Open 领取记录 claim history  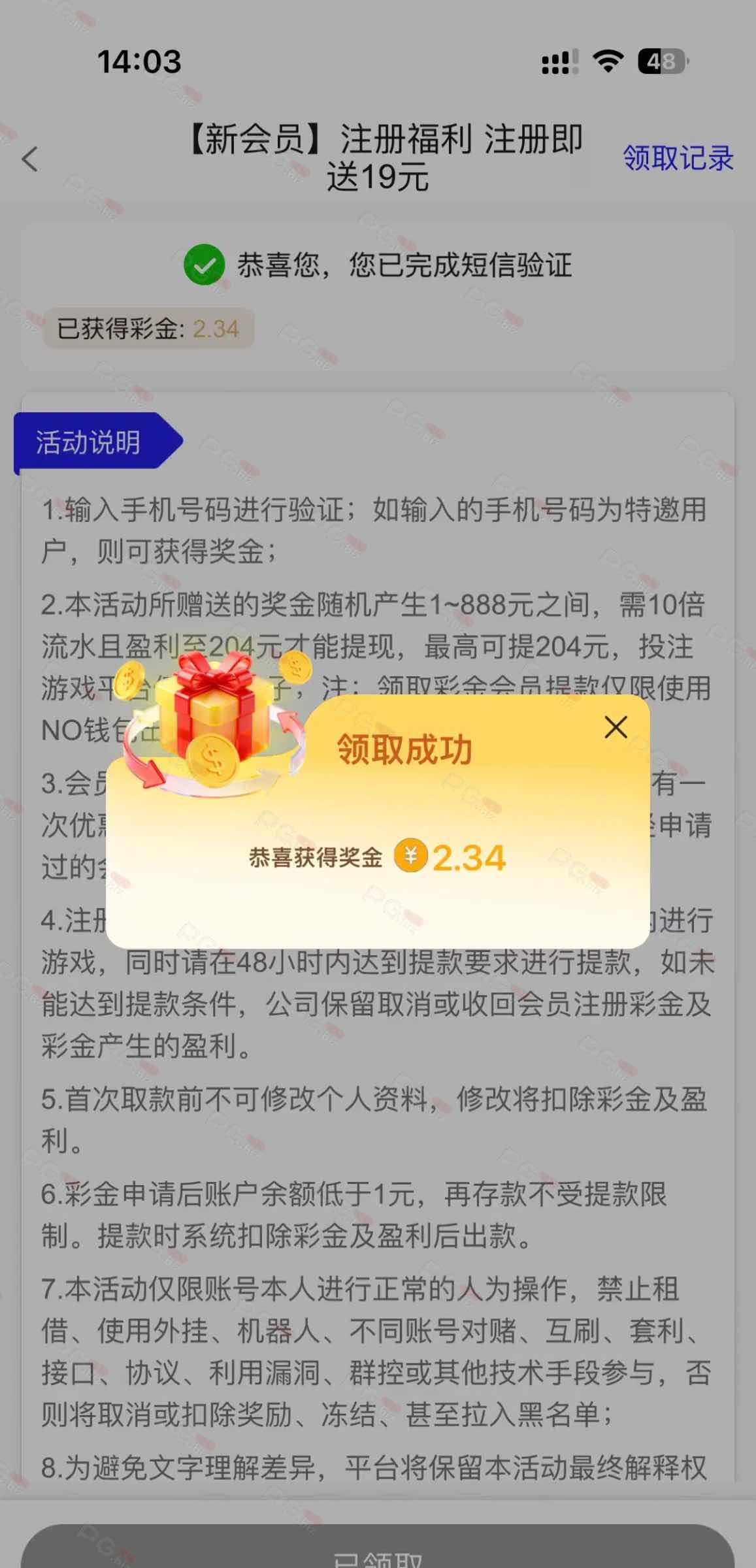tap(678, 158)
